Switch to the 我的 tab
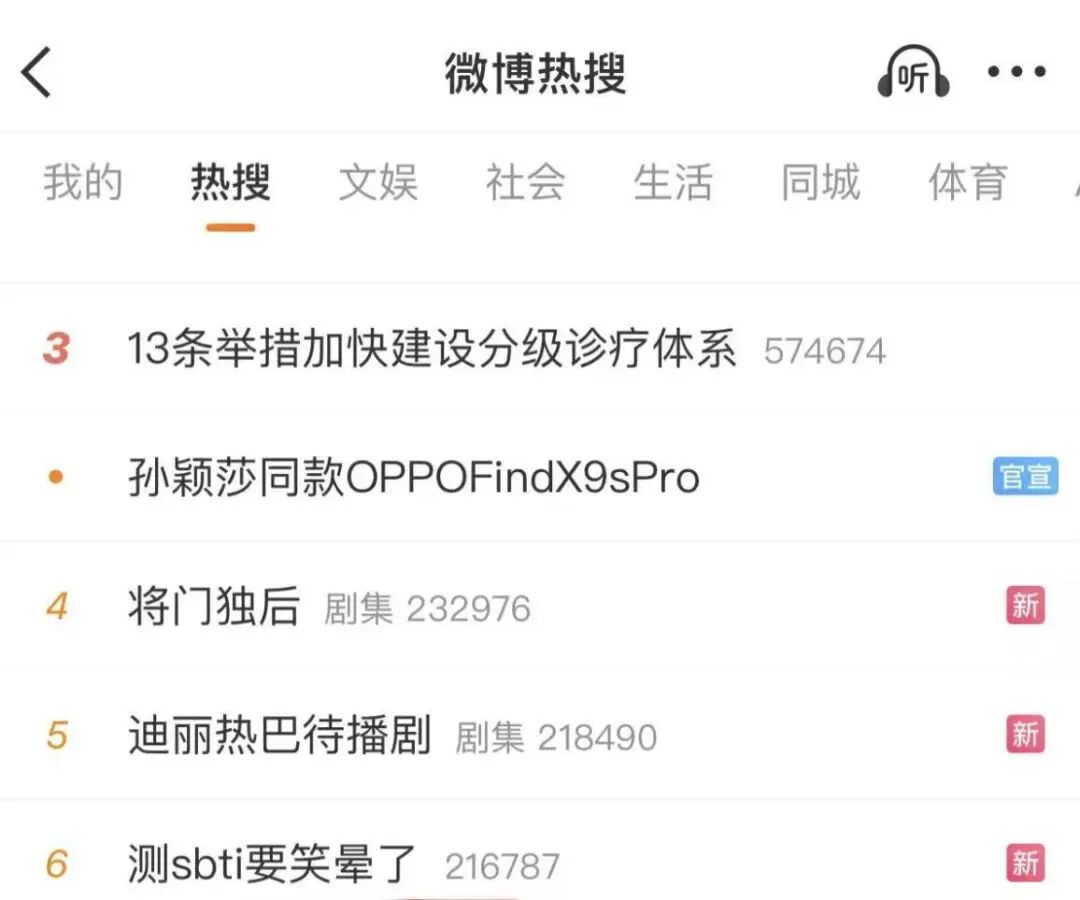Viewport: 1080px width, 900px height. coord(83,184)
